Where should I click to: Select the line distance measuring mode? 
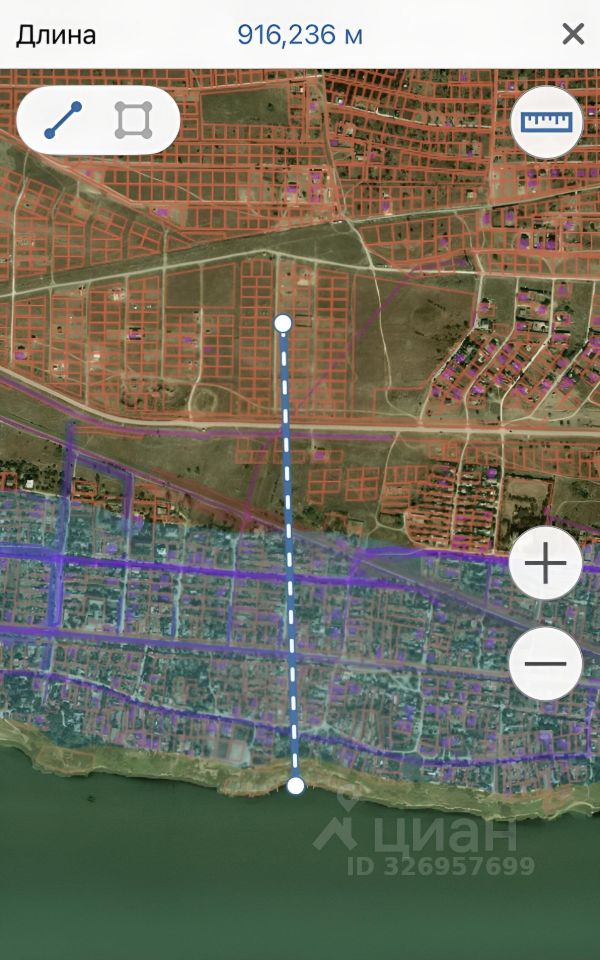(x=63, y=120)
